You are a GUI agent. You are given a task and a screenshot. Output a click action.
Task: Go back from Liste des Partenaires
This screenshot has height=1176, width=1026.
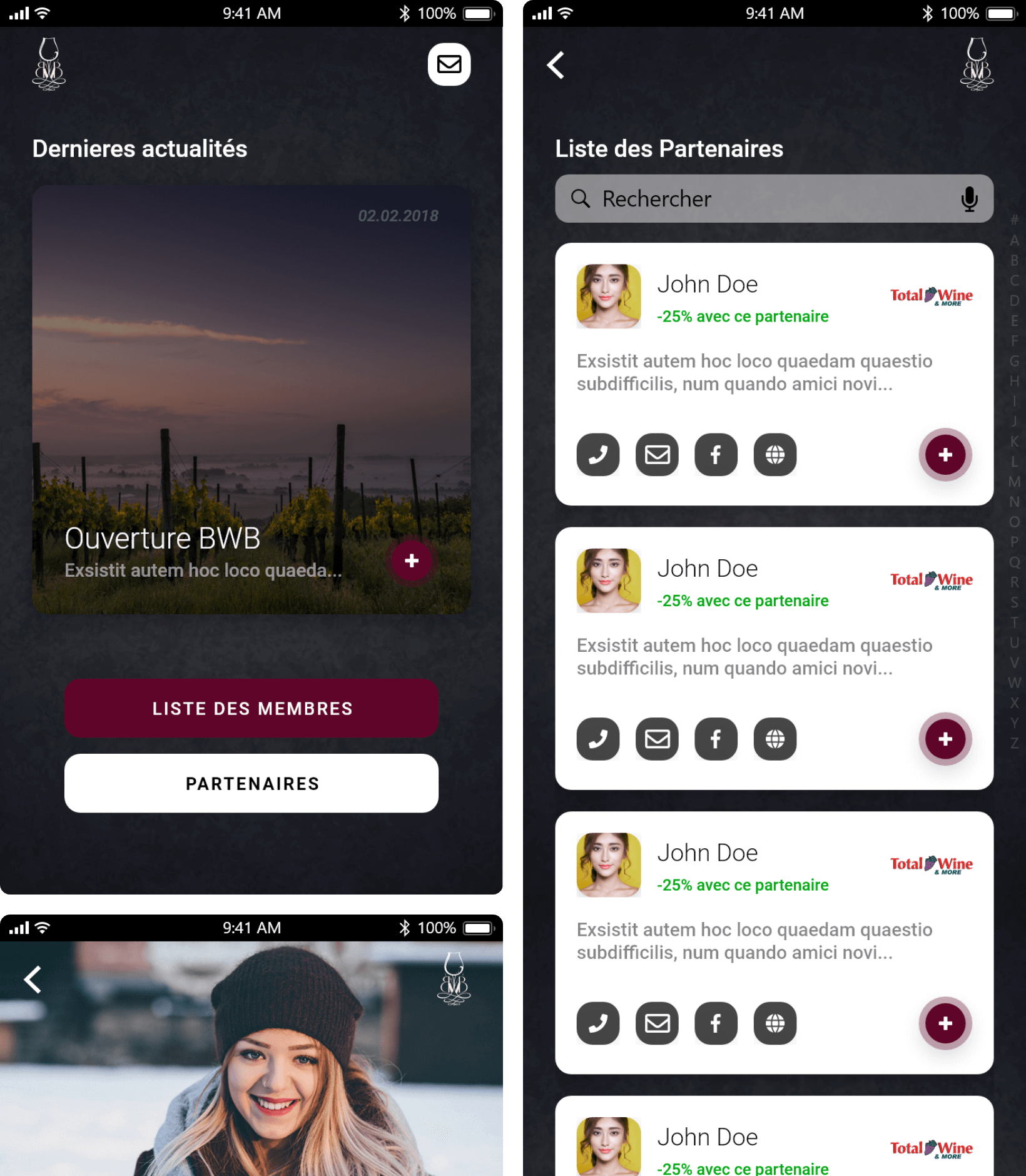coord(556,65)
